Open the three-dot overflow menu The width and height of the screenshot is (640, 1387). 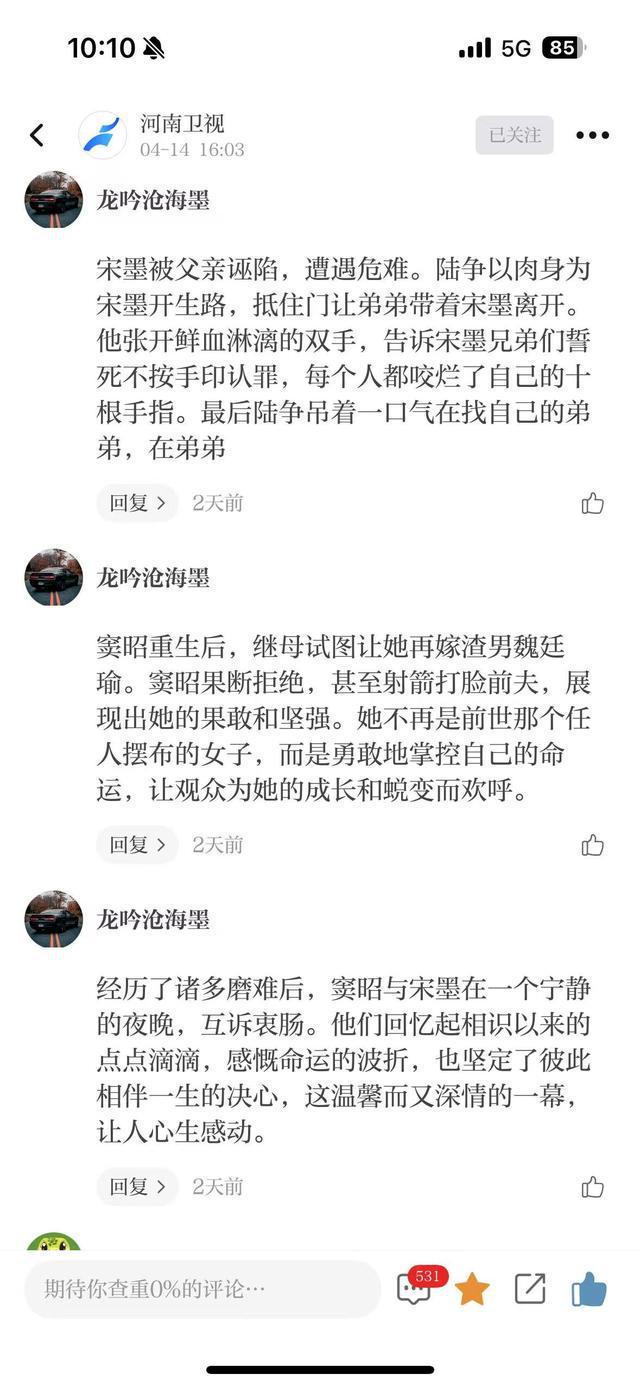click(592, 135)
